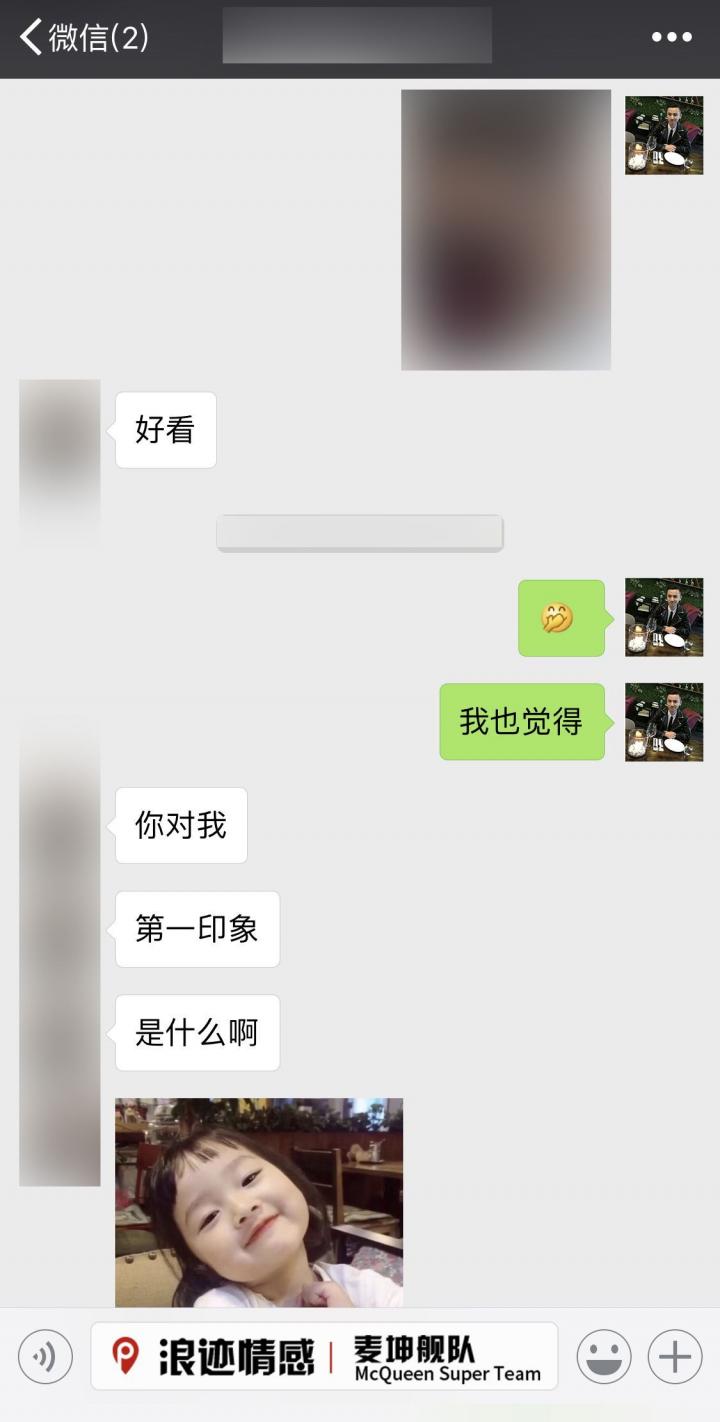Open the plus attachments panel
Viewport: 720px width, 1422px height.
[x=675, y=1357]
